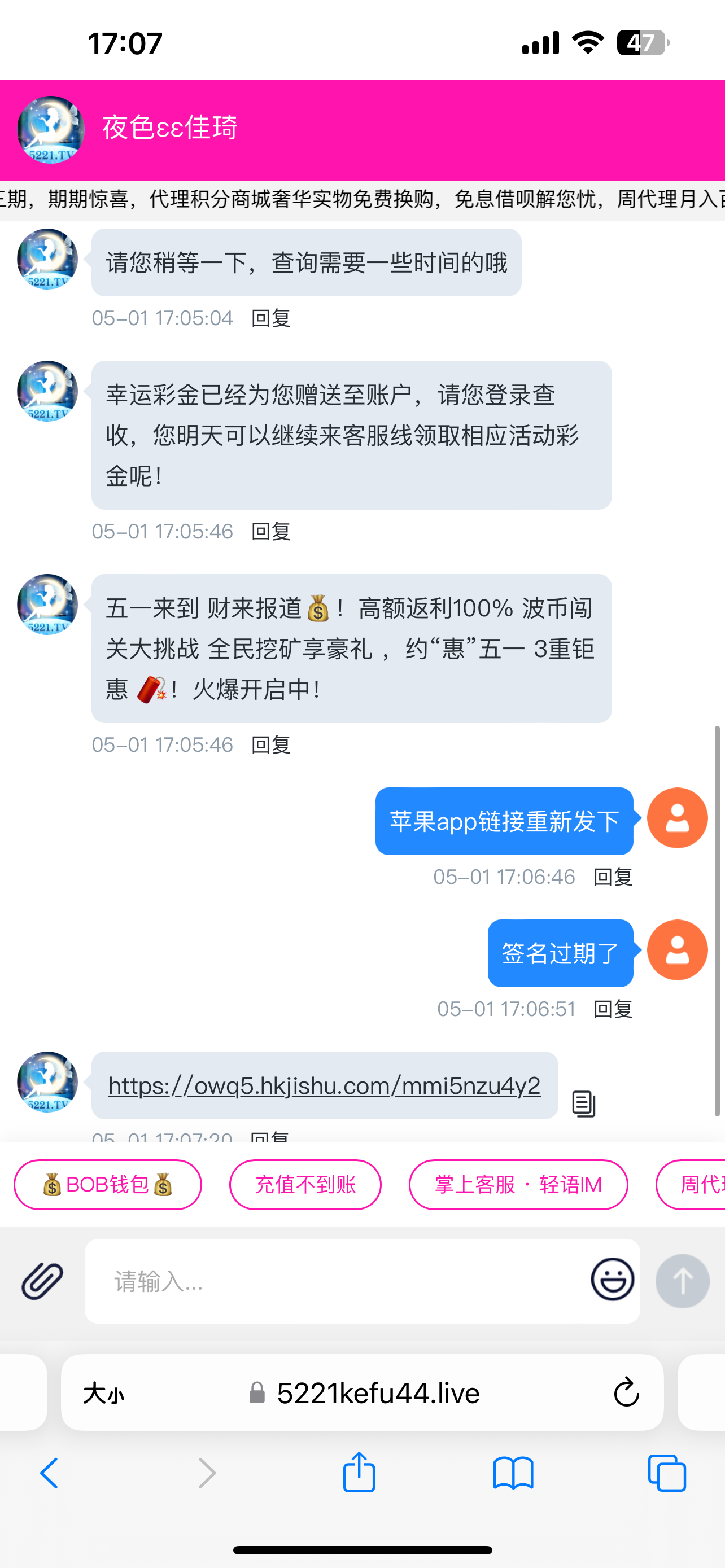This screenshot has height=1568, width=725.
Task: Reply to the 签名过期了 message
Action: (x=613, y=1009)
